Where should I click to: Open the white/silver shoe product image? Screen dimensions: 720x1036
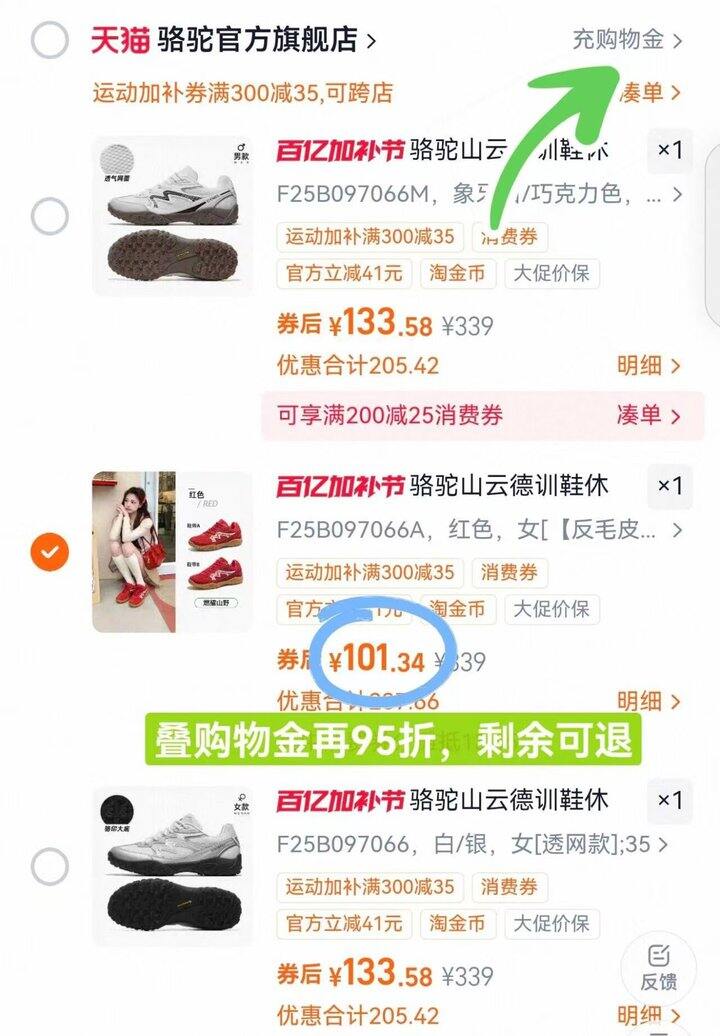pyautogui.click(x=173, y=867)
